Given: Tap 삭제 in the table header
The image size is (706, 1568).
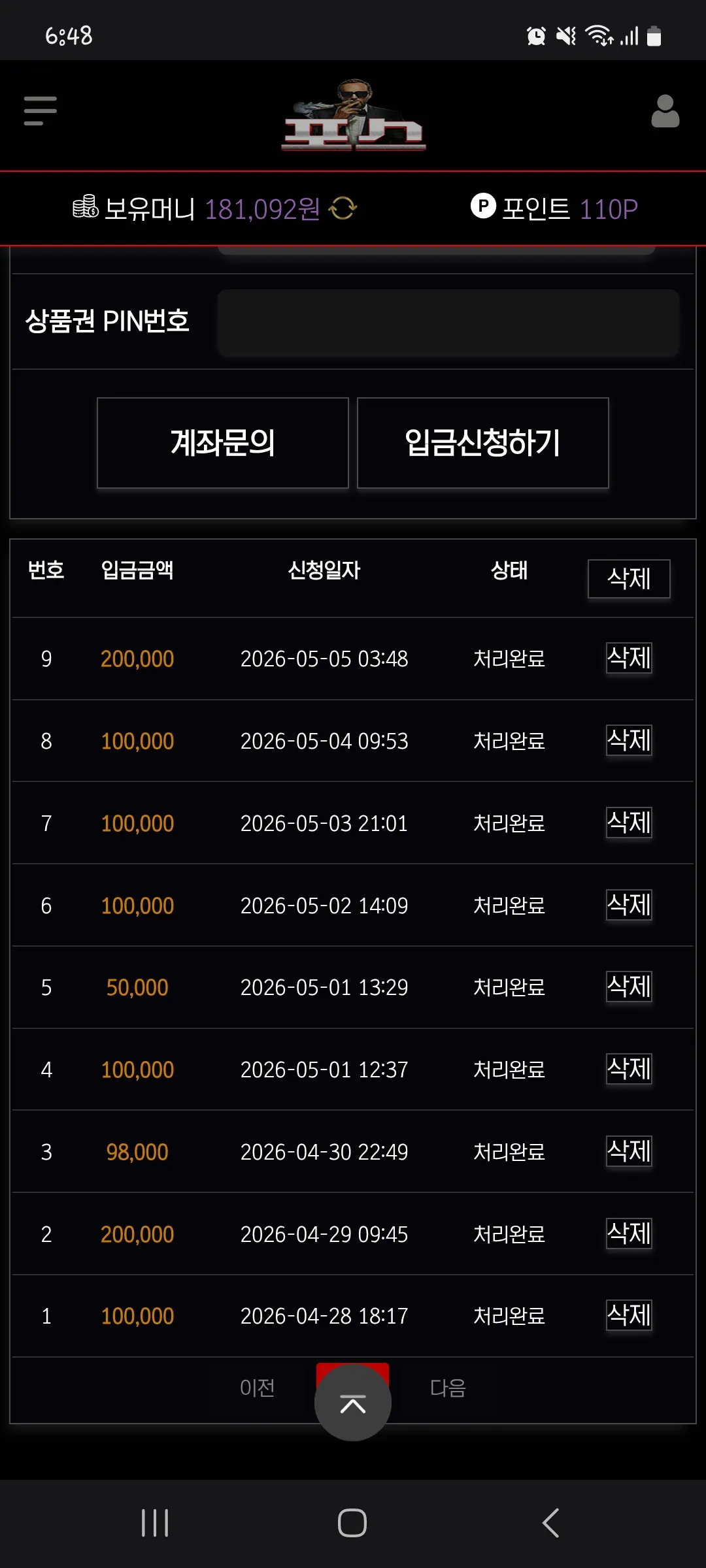Looking at the screenshot, I should point(629,579).
